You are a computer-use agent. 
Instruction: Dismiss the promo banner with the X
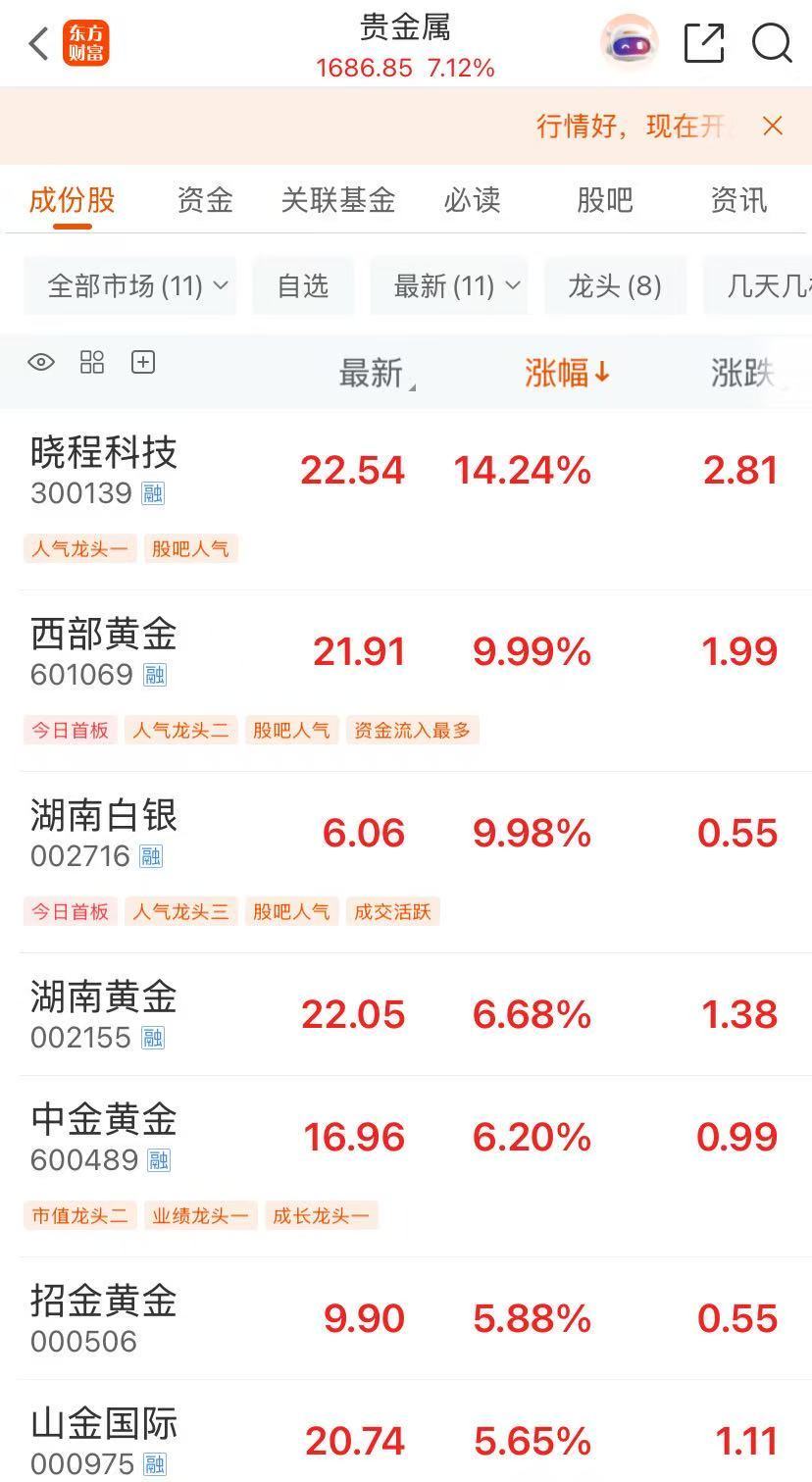(773, 126)
